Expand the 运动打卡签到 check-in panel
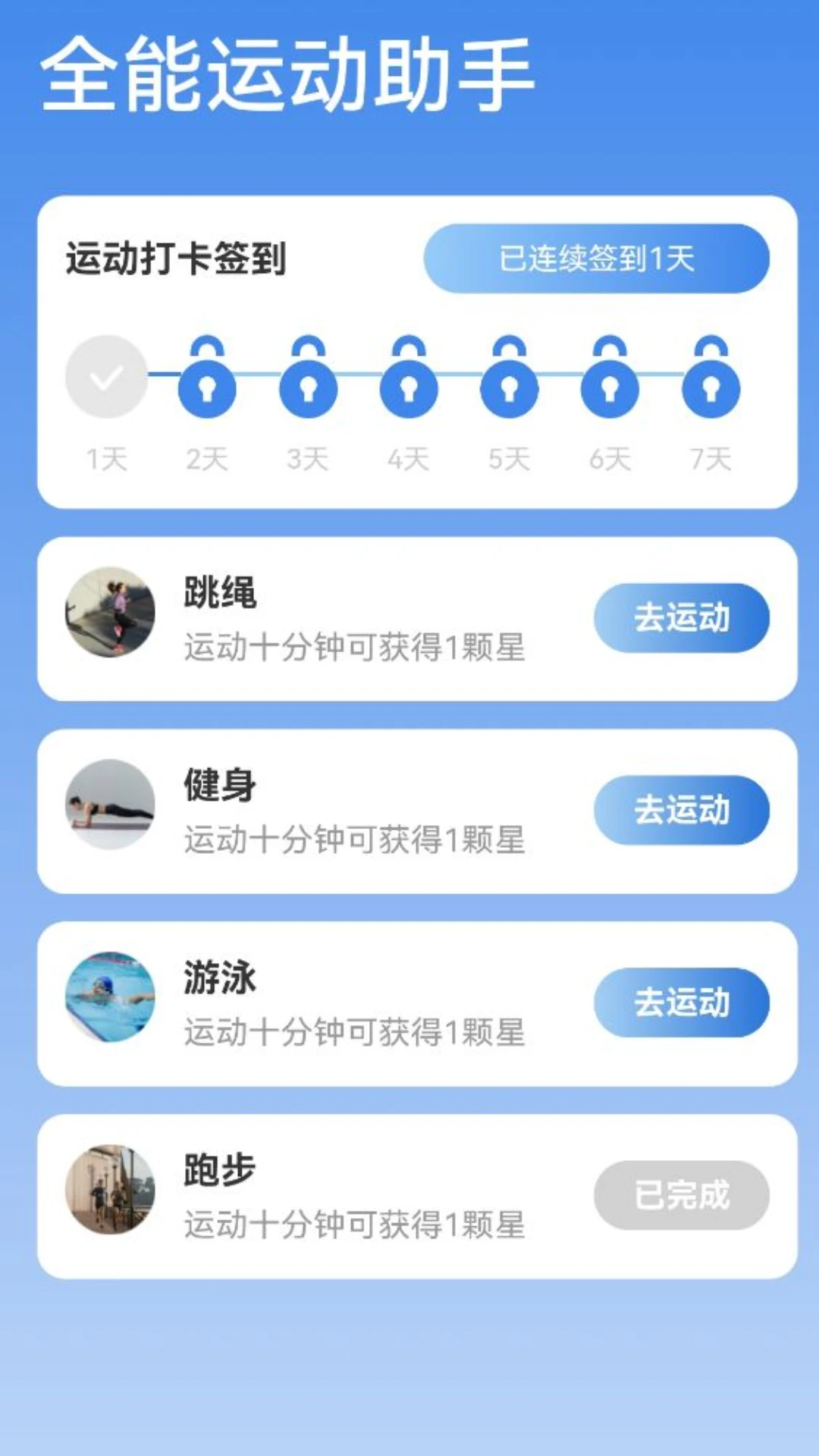Viewport: 819px width, 1456px height. point(409,349)
